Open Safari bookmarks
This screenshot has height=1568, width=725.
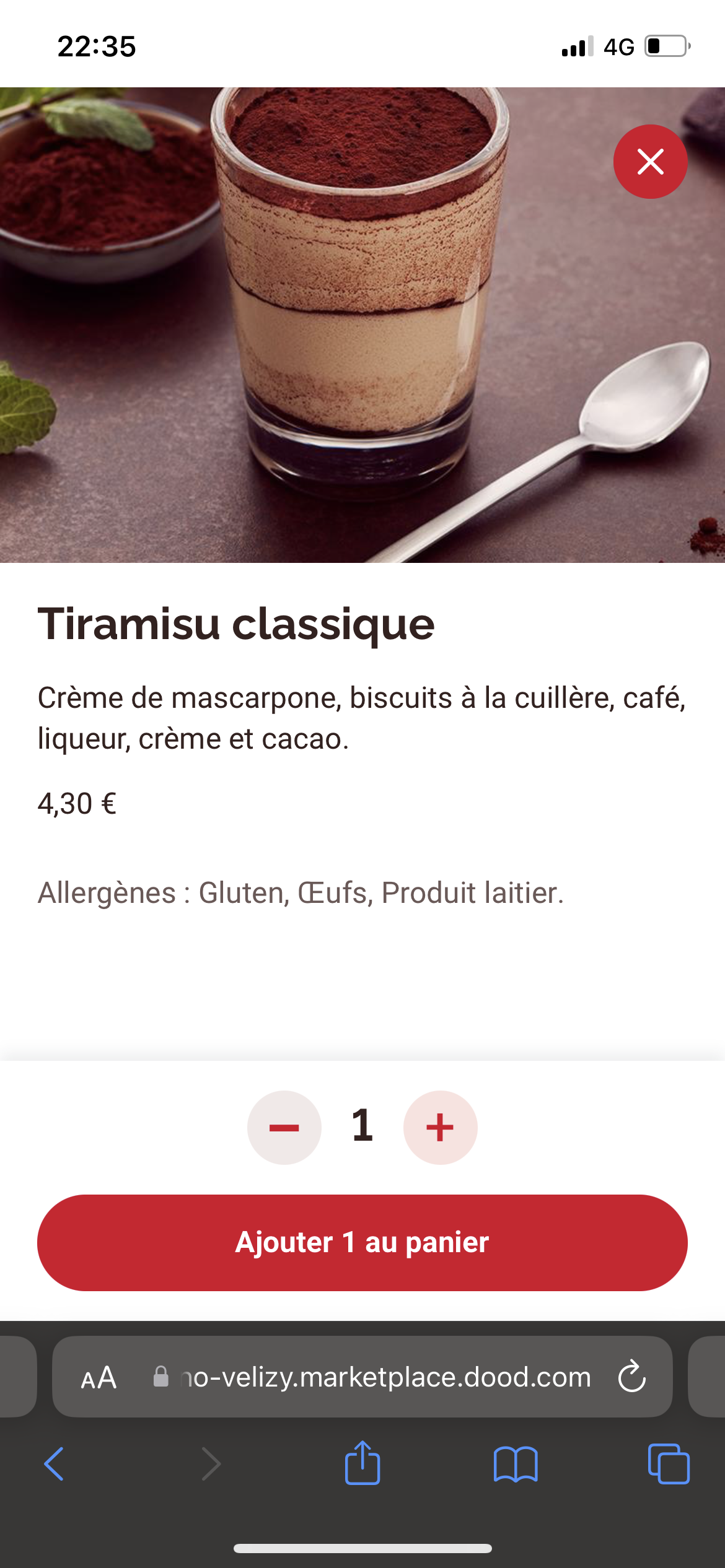coord(516,1464)
